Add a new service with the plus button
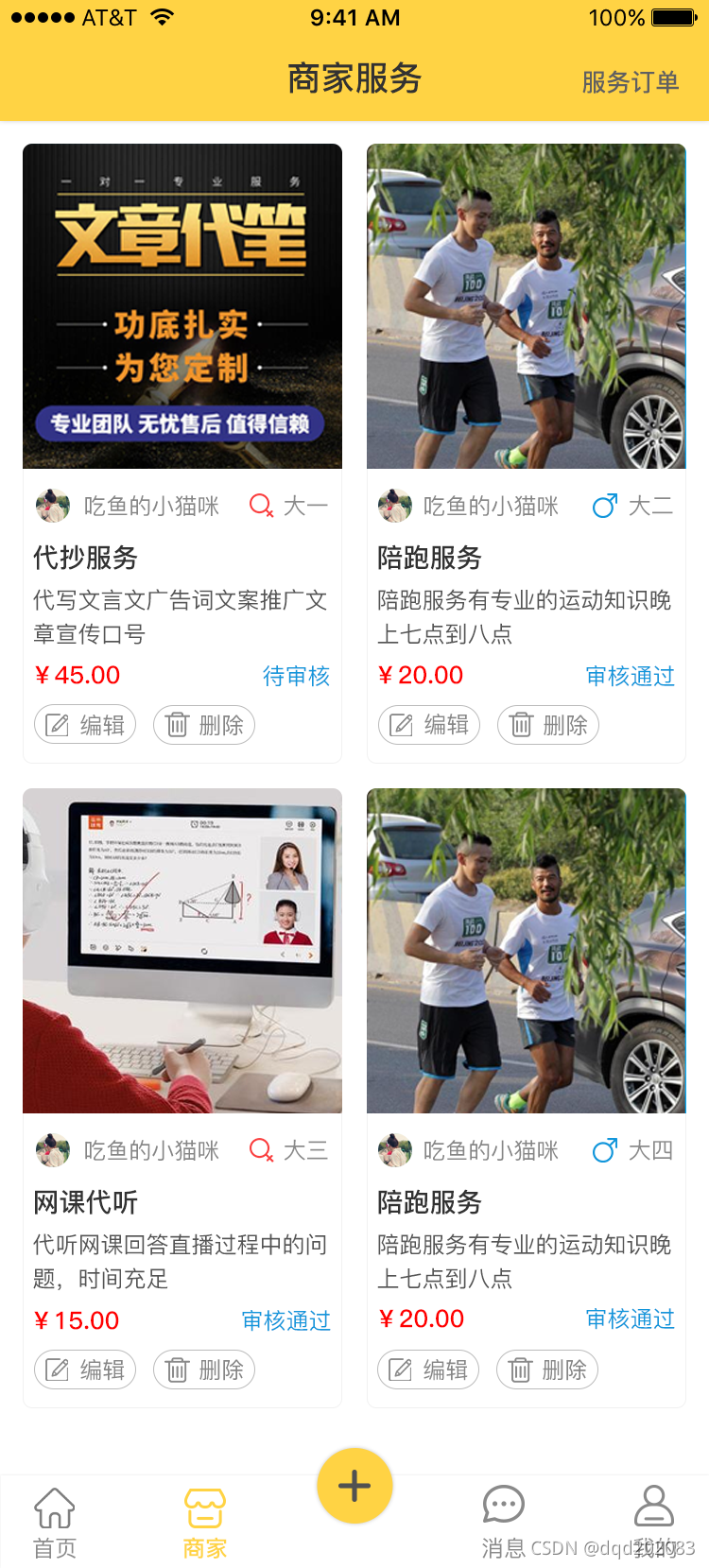 coord(354,1486)
